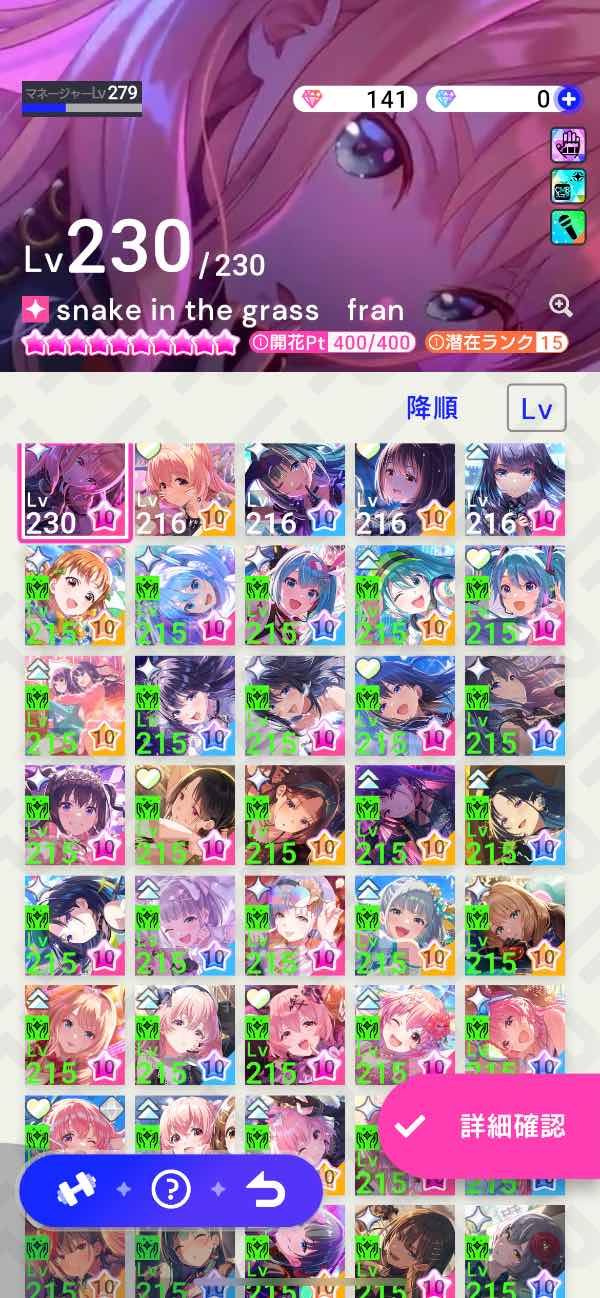Tap the magnifier to zoom the card art
This screenshot has width=600, height=1298.
pos(561,306)
